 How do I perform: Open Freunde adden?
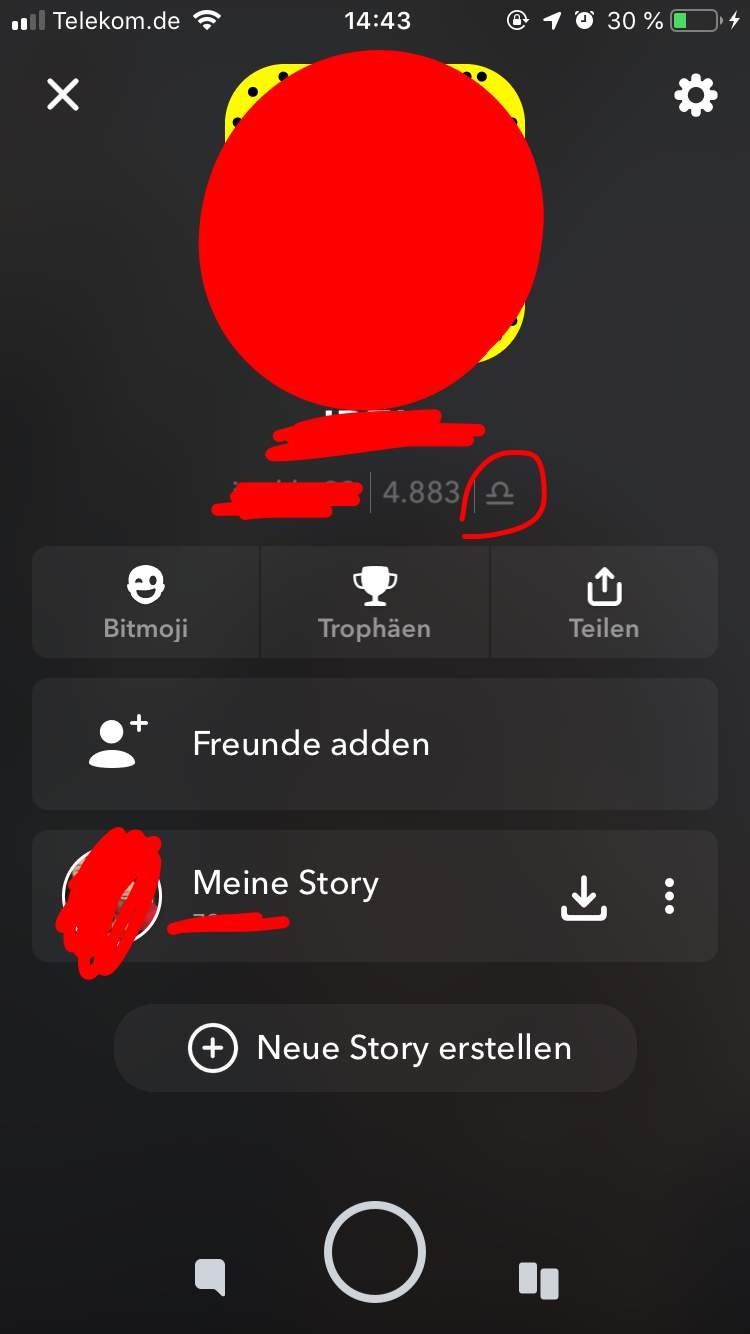(x=374, y=744)
